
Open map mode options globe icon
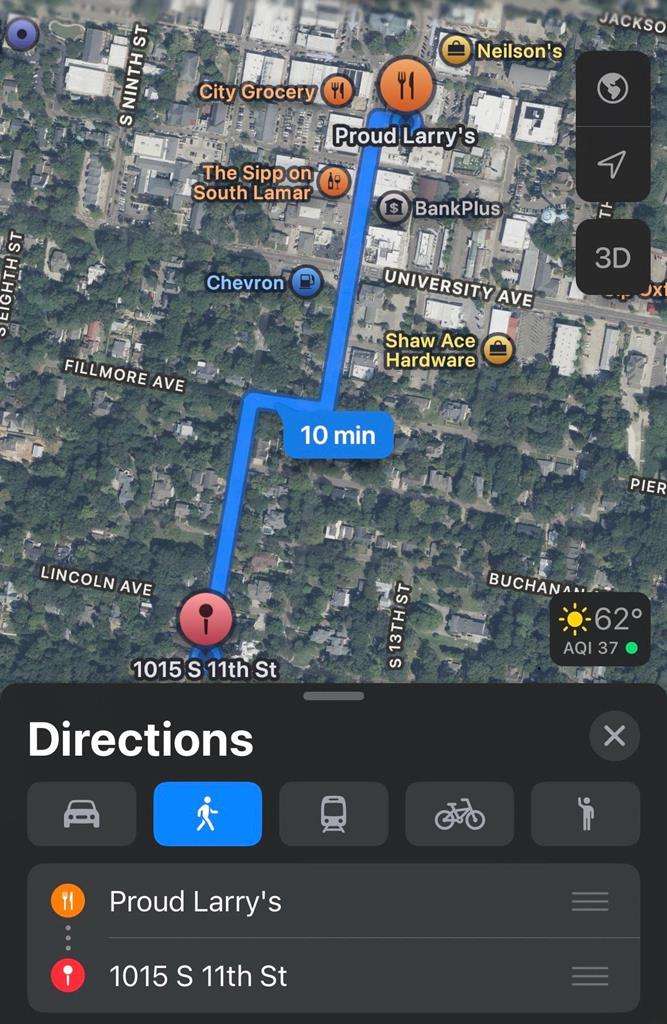612,90
